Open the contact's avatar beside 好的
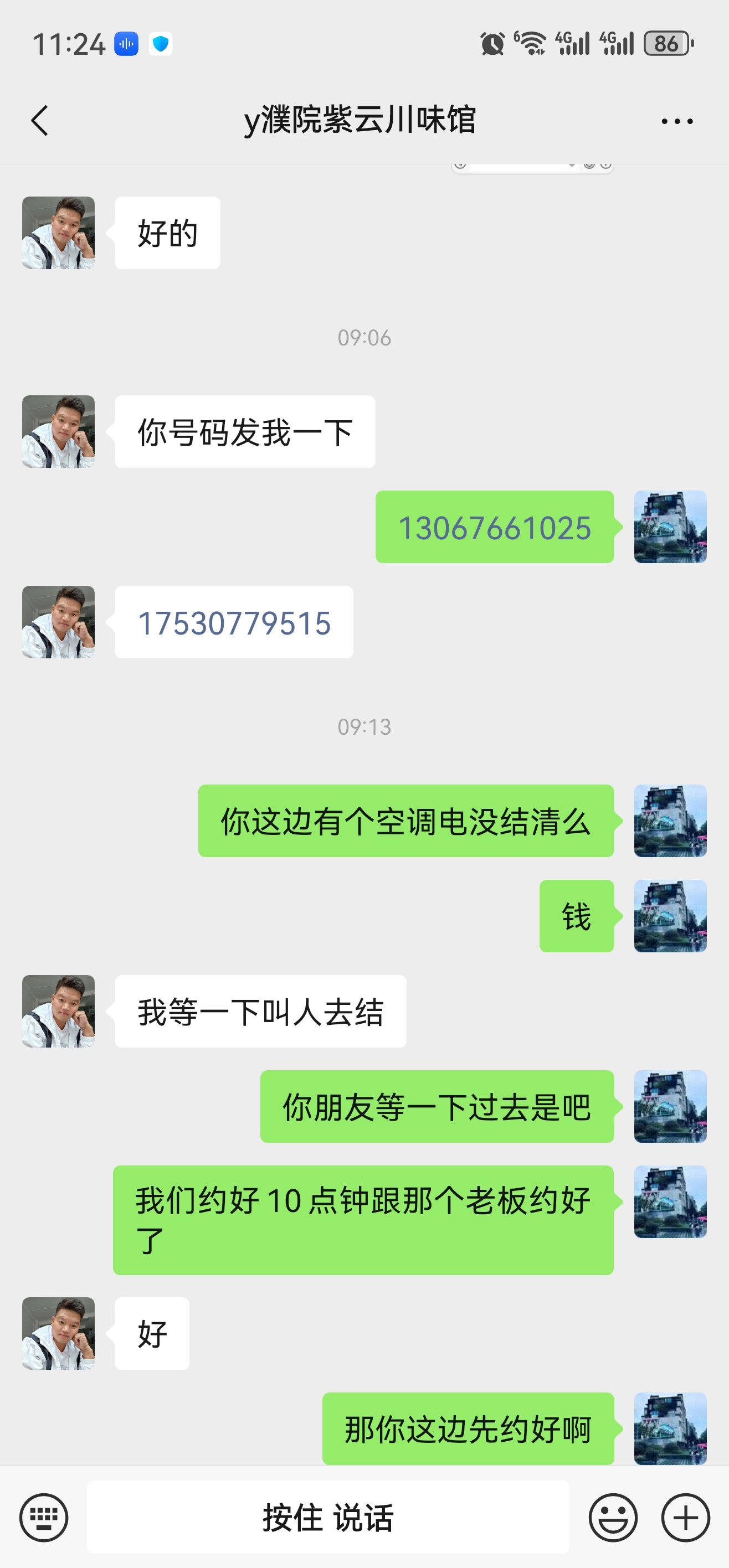The image size is (729, 1568). (x=59, y=233)
